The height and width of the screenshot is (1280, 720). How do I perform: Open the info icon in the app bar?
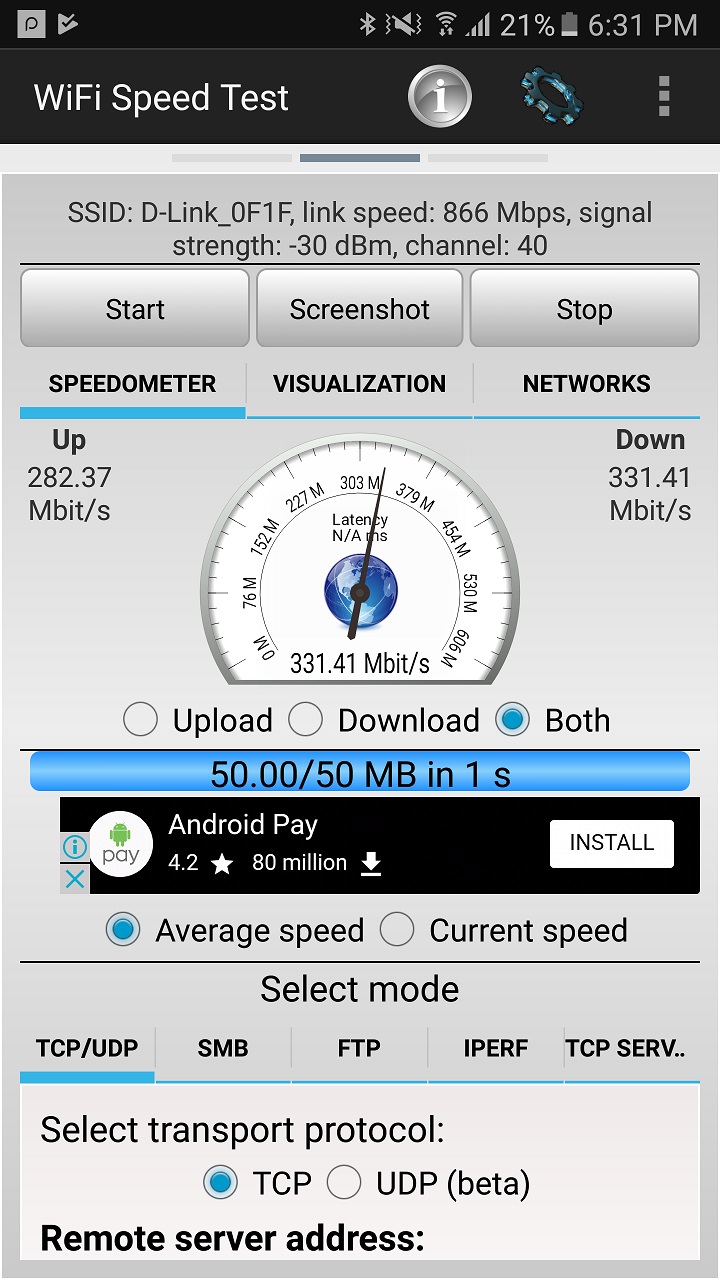(440, 97)
